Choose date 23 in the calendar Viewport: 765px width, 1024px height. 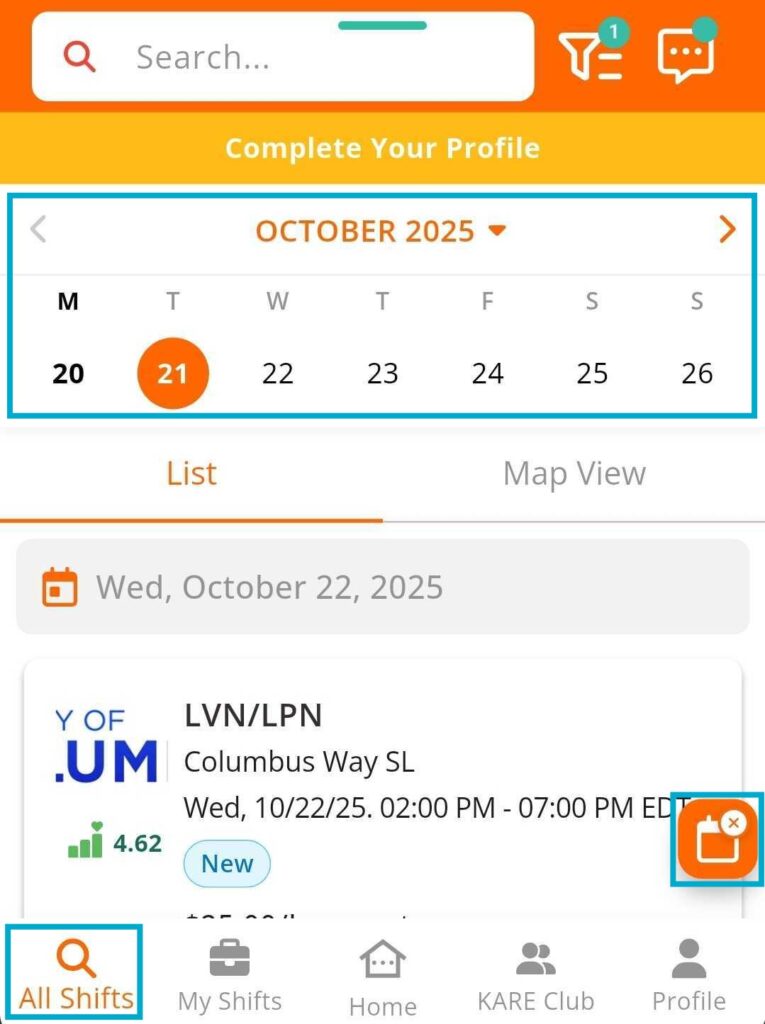coord(382,373)
